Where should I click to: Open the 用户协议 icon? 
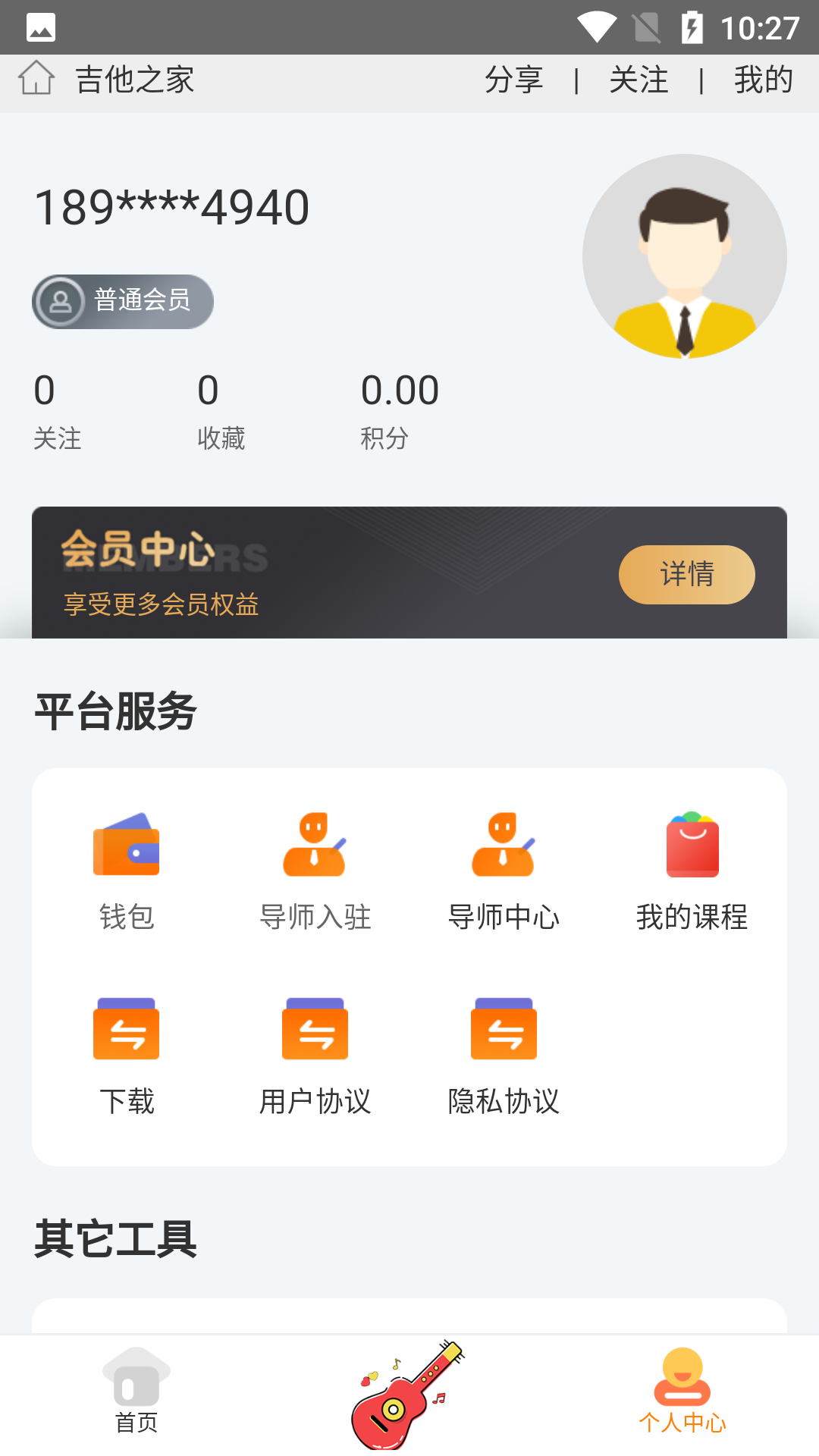tap(315, 1028)
